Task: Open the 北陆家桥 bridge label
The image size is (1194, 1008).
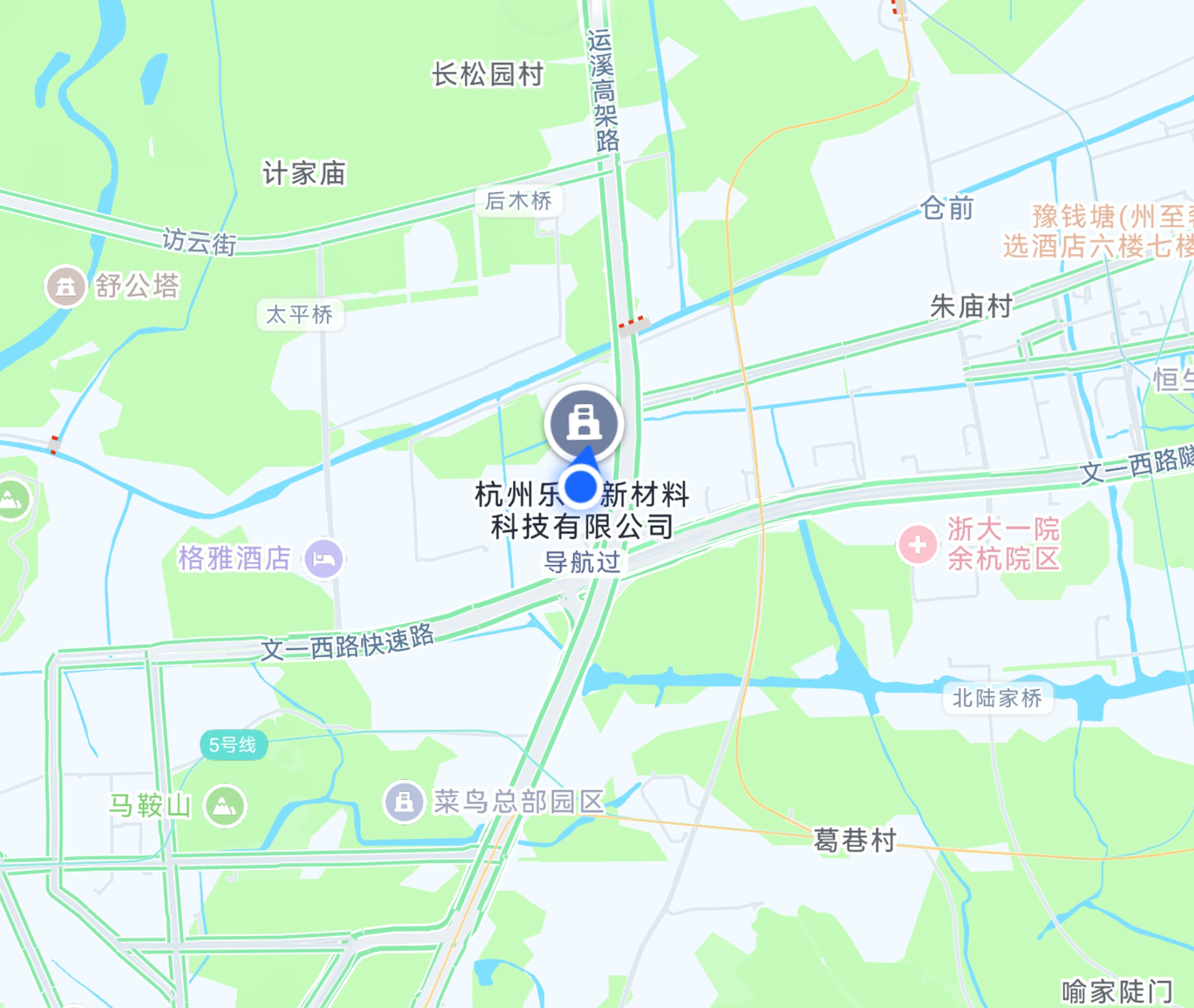Action: point(997,698)
